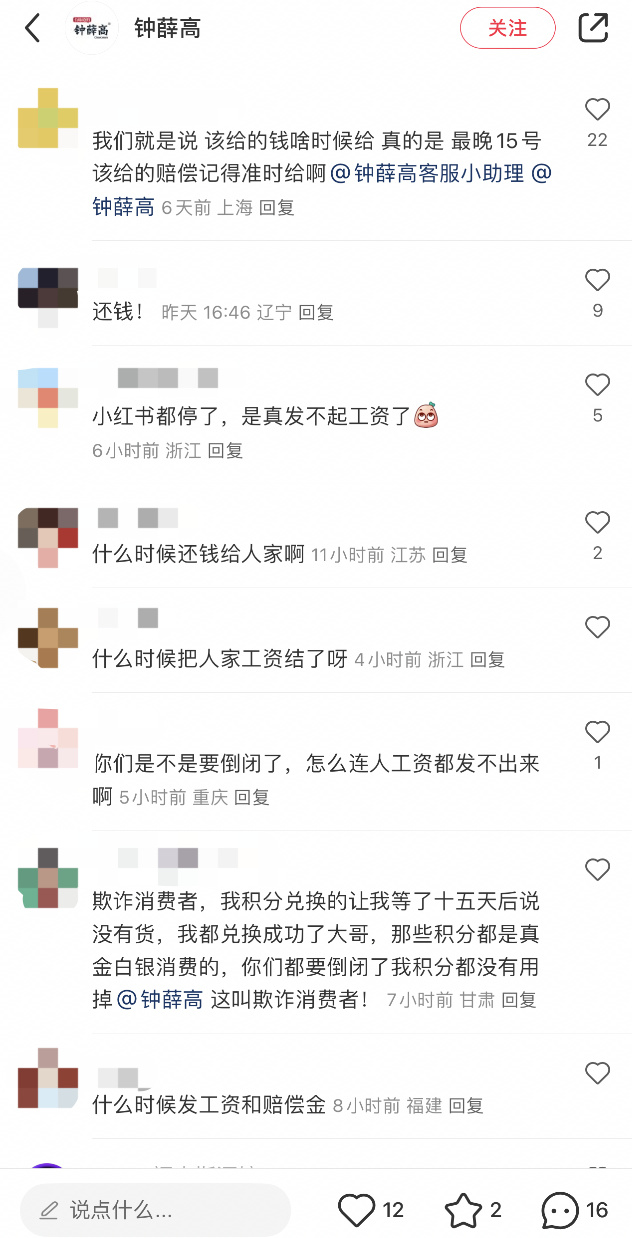
Task: Like the 什么时候还钱给人家啊 comment
Action: click(x=597, y=522)
